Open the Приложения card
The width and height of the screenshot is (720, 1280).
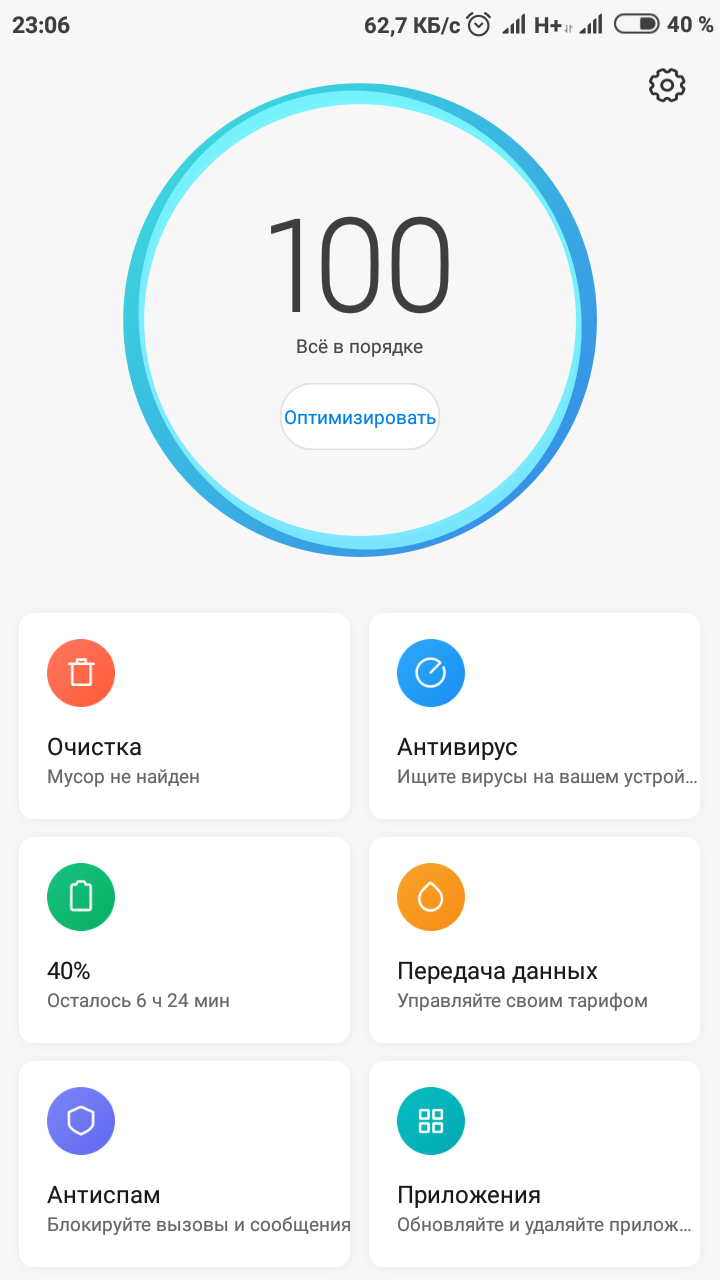534,1164
